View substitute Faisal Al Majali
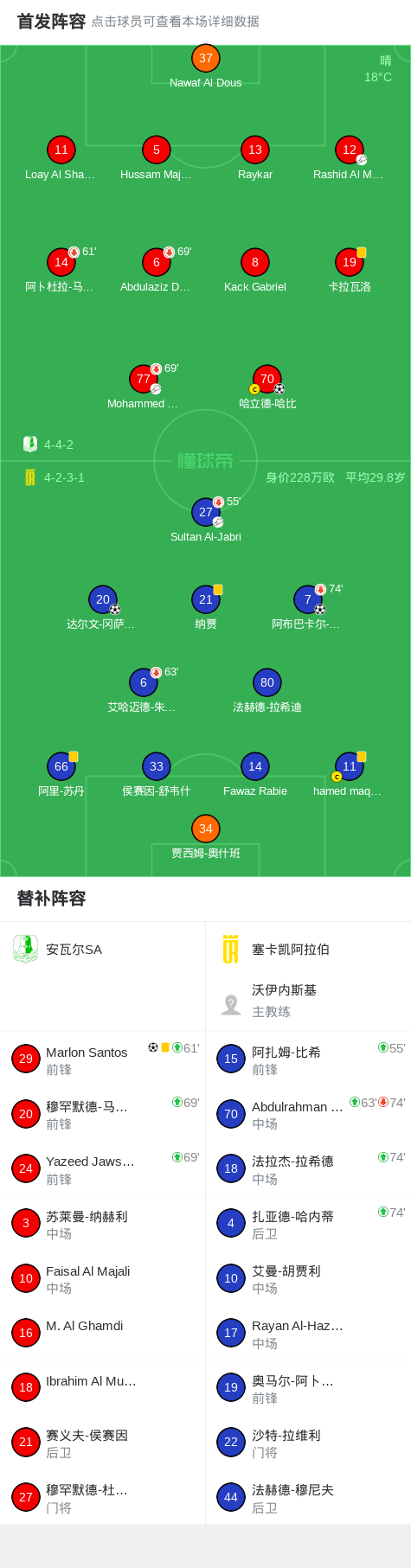The width and height of the screenshot is (411, 1568). coord(103,1278)
